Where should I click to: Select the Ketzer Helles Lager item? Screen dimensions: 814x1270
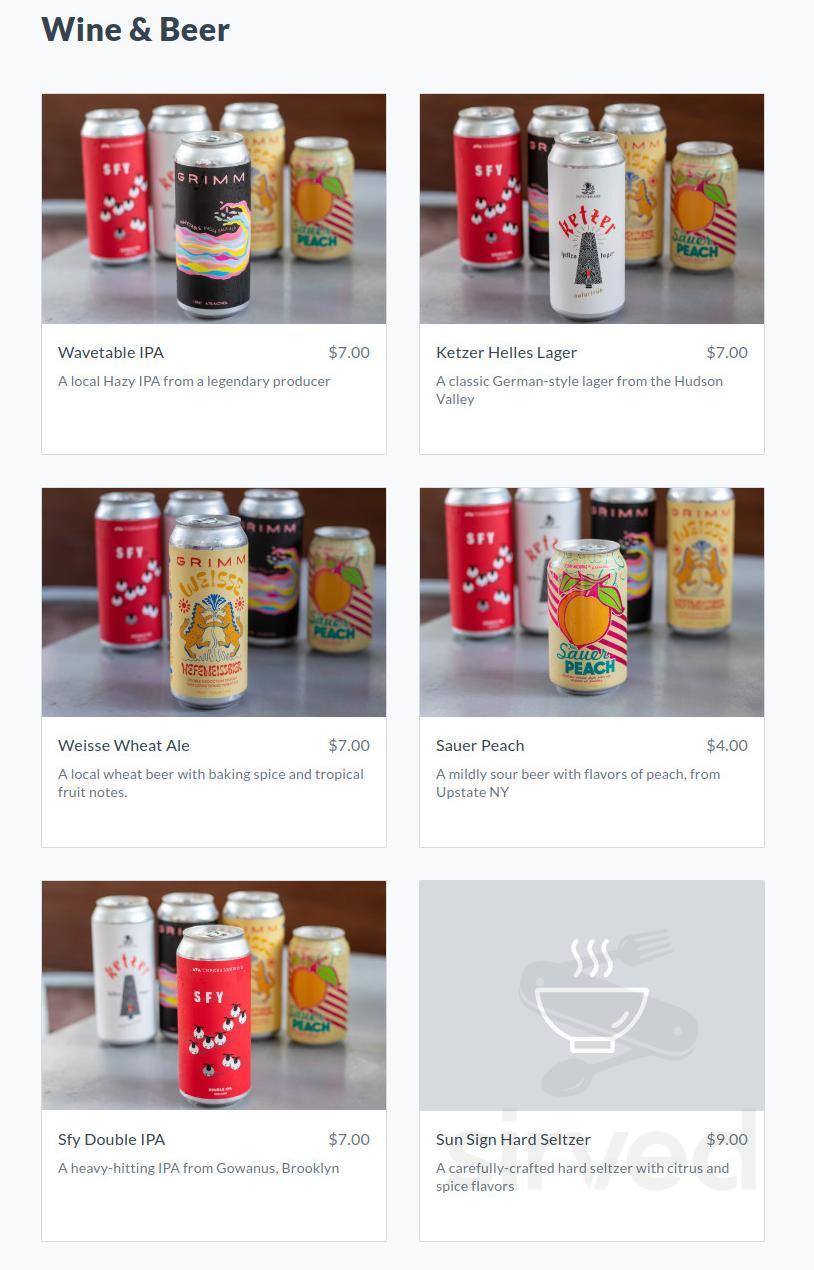coord(591,273)
